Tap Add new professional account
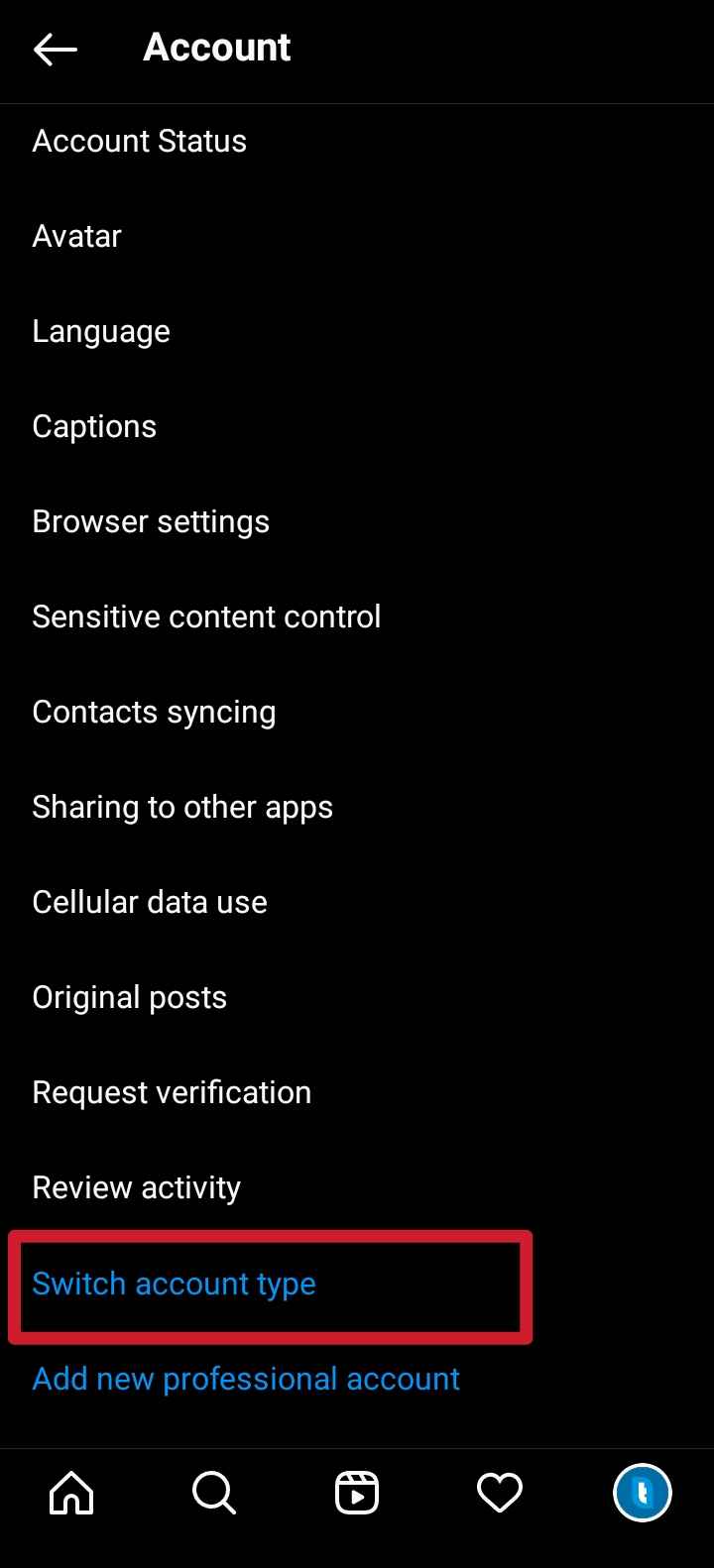Image resolution: width=714 pixels, height=1568 pixels. click(357, 1379)
